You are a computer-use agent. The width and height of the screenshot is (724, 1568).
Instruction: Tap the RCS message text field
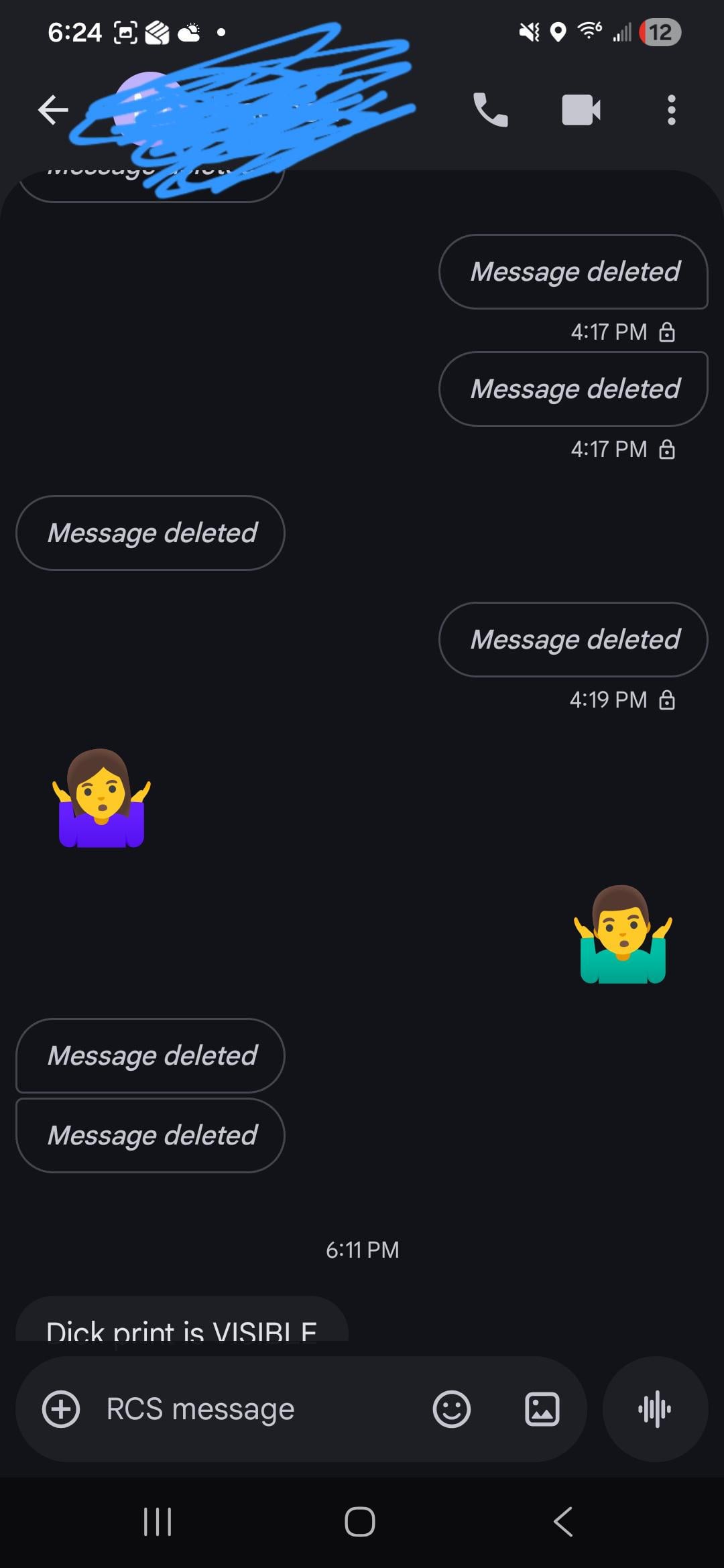[255, 1409]
